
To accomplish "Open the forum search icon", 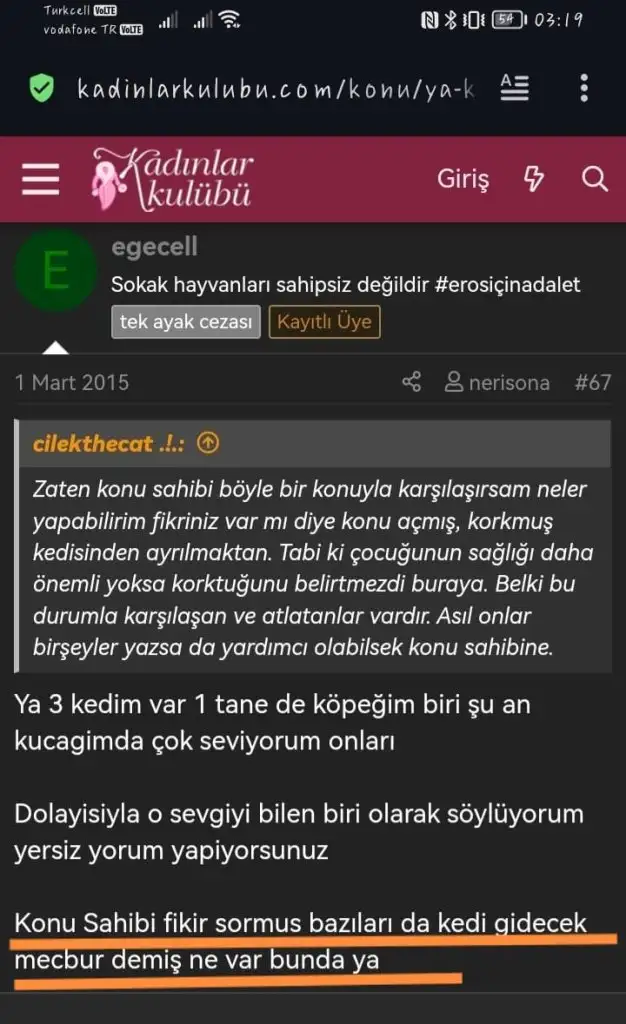I will click(594, 180).
